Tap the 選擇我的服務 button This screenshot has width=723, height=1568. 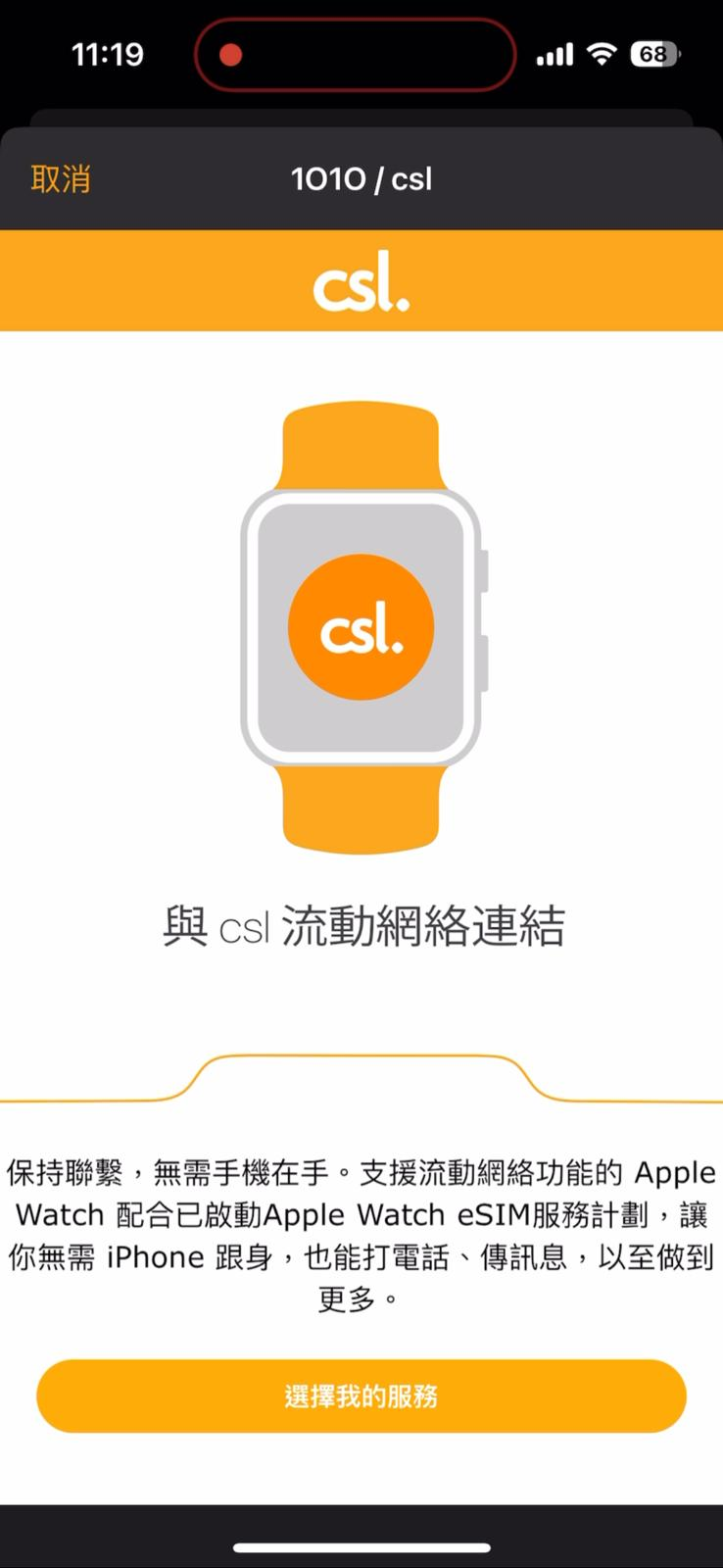tap(361, 1396)
